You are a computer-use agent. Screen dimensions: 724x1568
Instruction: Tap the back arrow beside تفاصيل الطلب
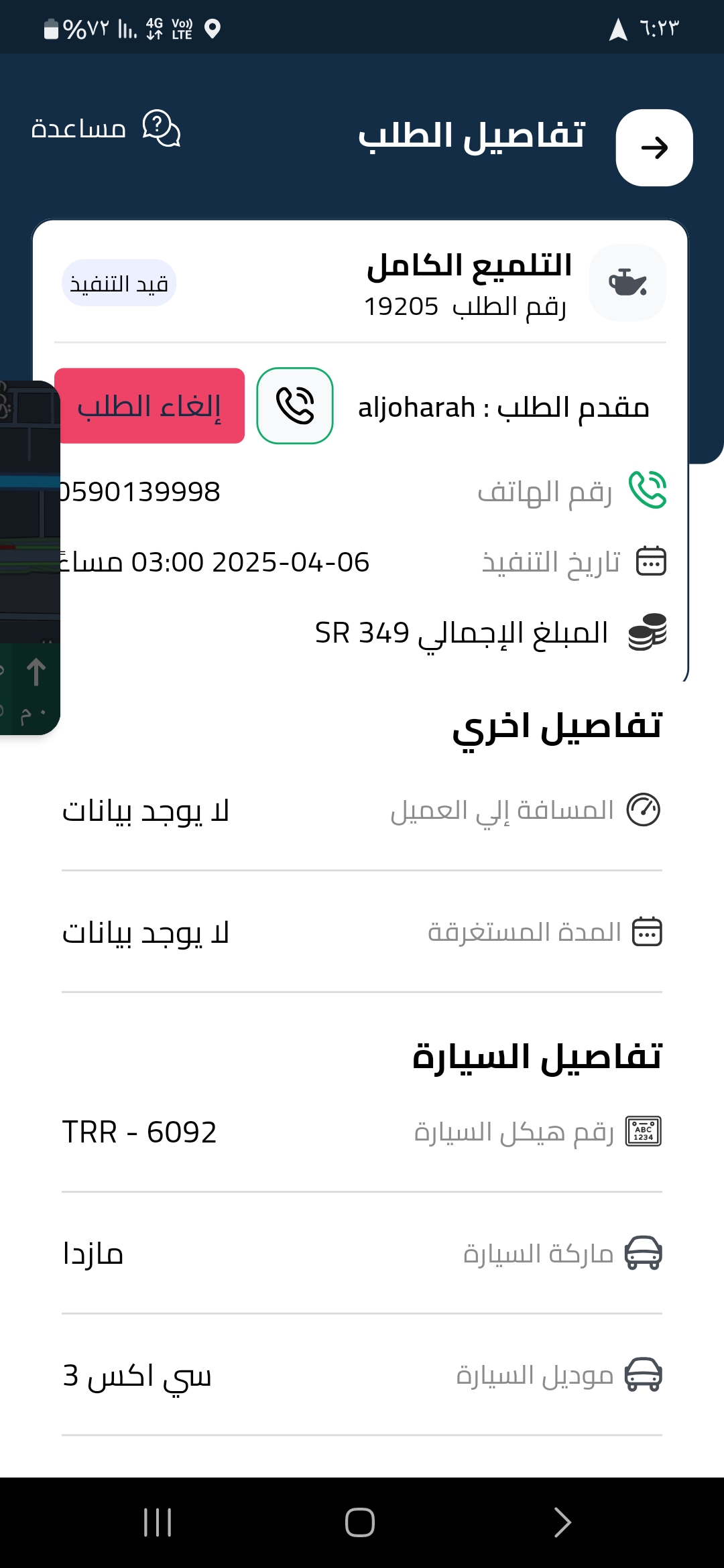click(654, 147)
